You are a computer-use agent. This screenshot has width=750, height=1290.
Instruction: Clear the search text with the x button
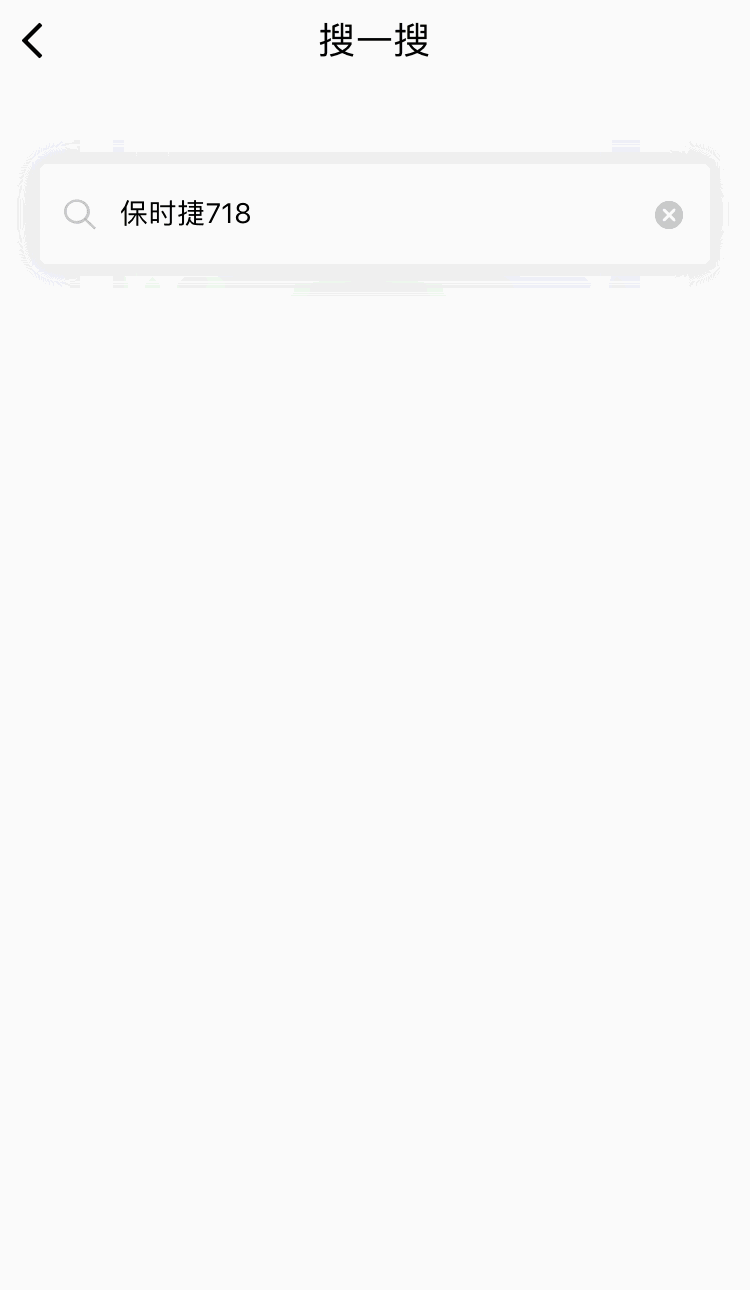click(668, 214)
